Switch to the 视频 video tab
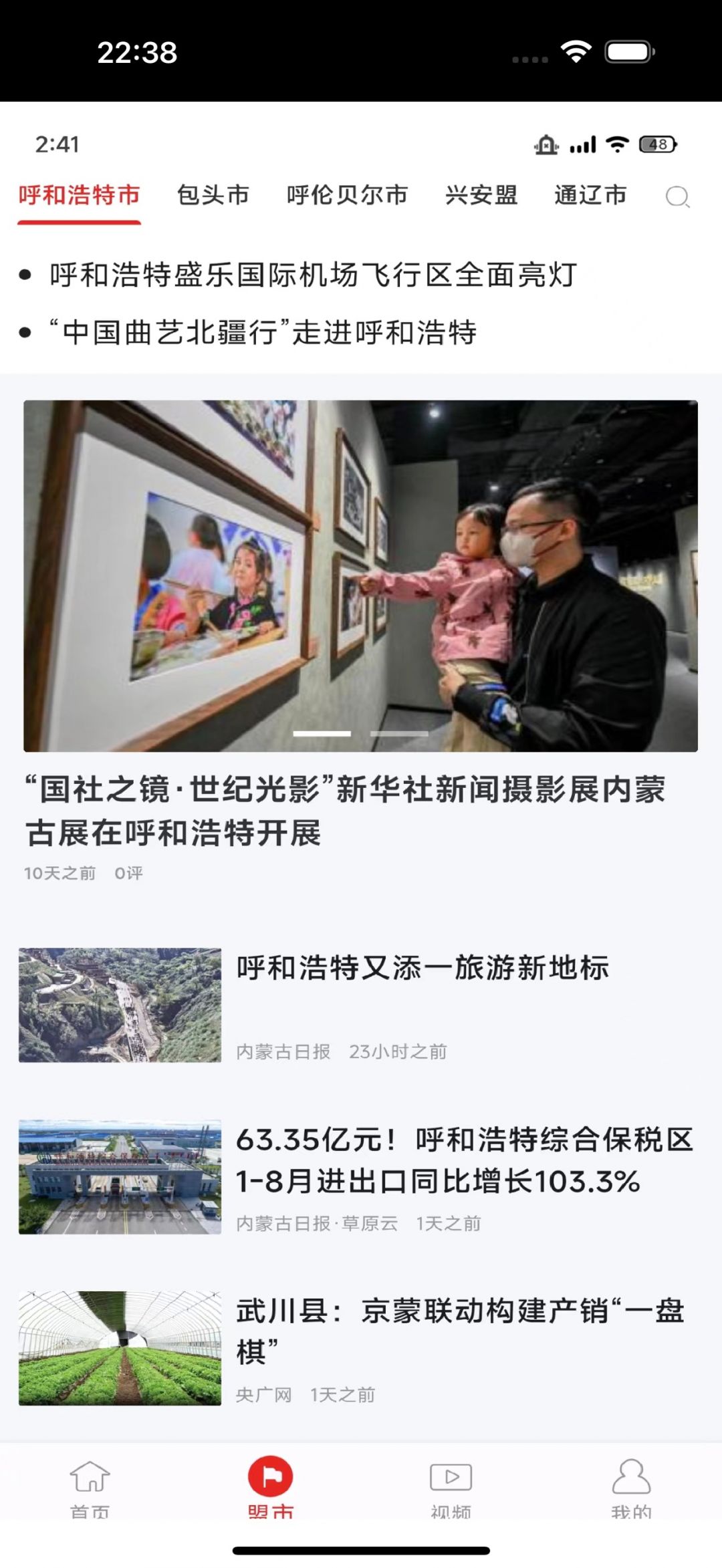 tap(451, 1486)
